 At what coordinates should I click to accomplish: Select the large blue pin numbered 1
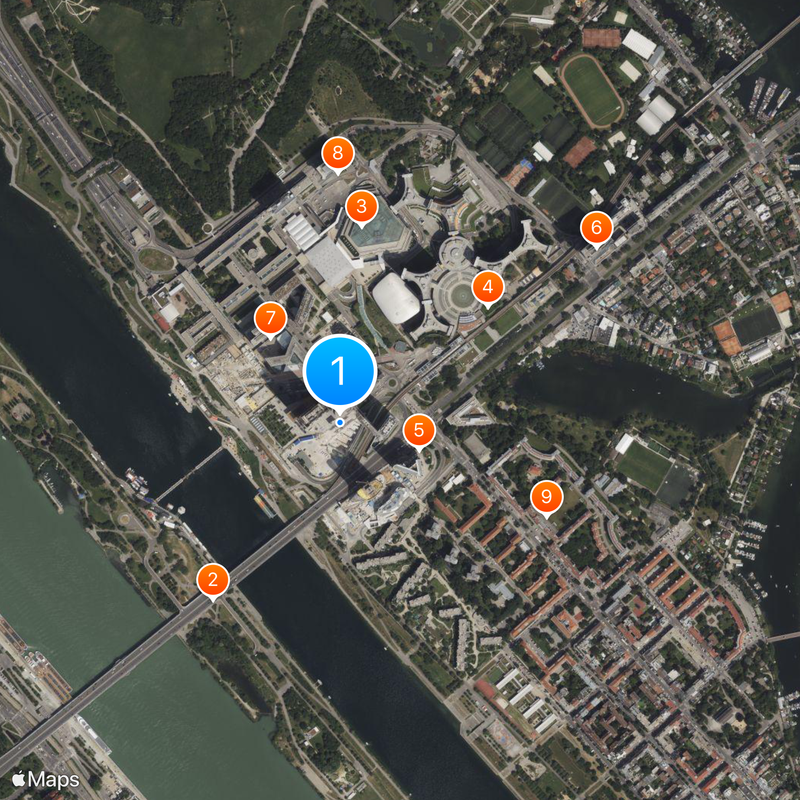click(339, 372)
